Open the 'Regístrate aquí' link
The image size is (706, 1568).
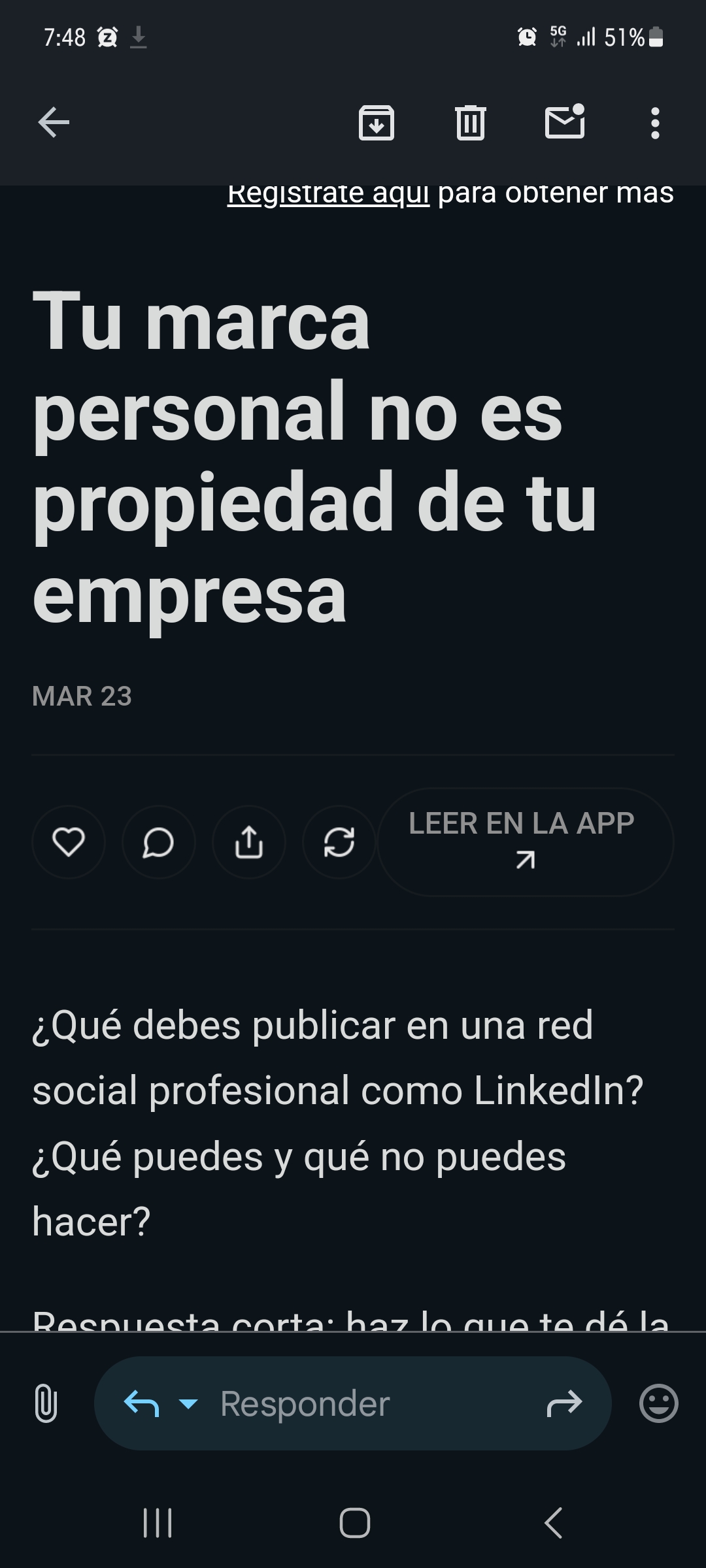pyautogui.click(x=328, y=194)
